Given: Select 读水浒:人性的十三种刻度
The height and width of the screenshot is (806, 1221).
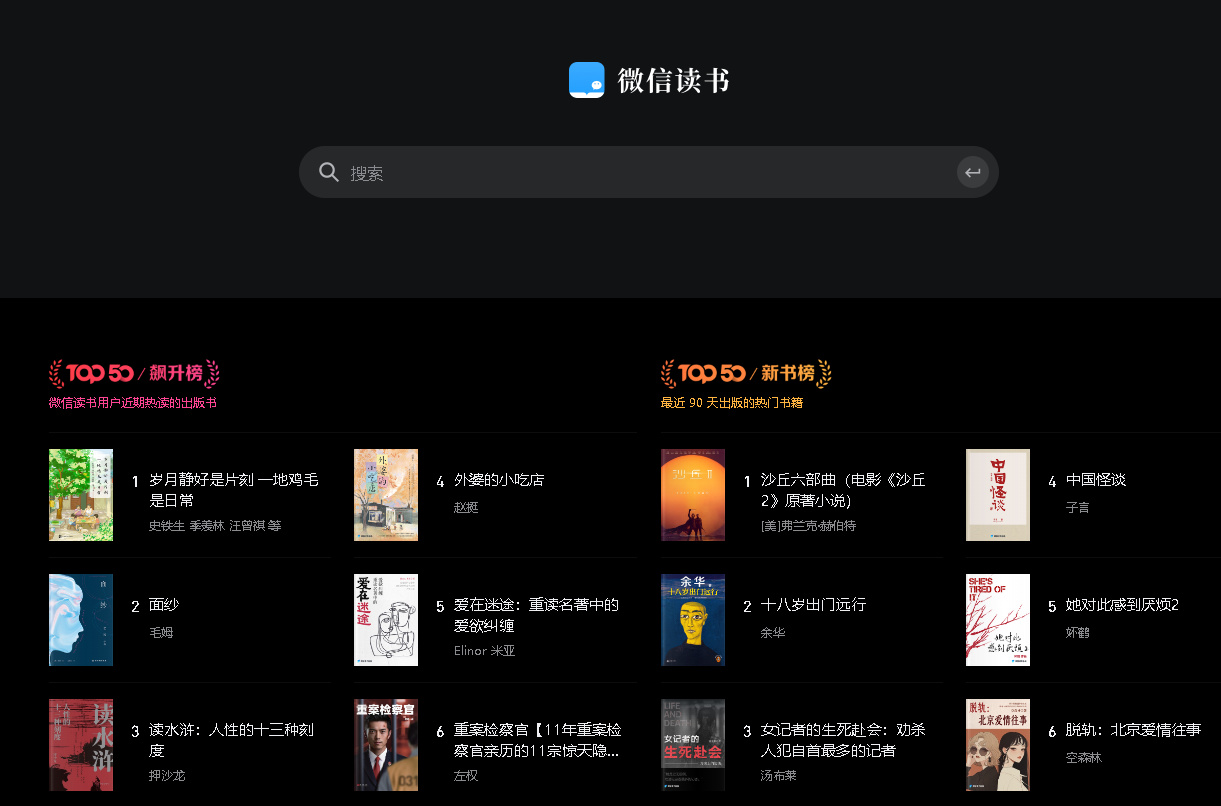Looking at the screenshot, I should pos(190,745).
